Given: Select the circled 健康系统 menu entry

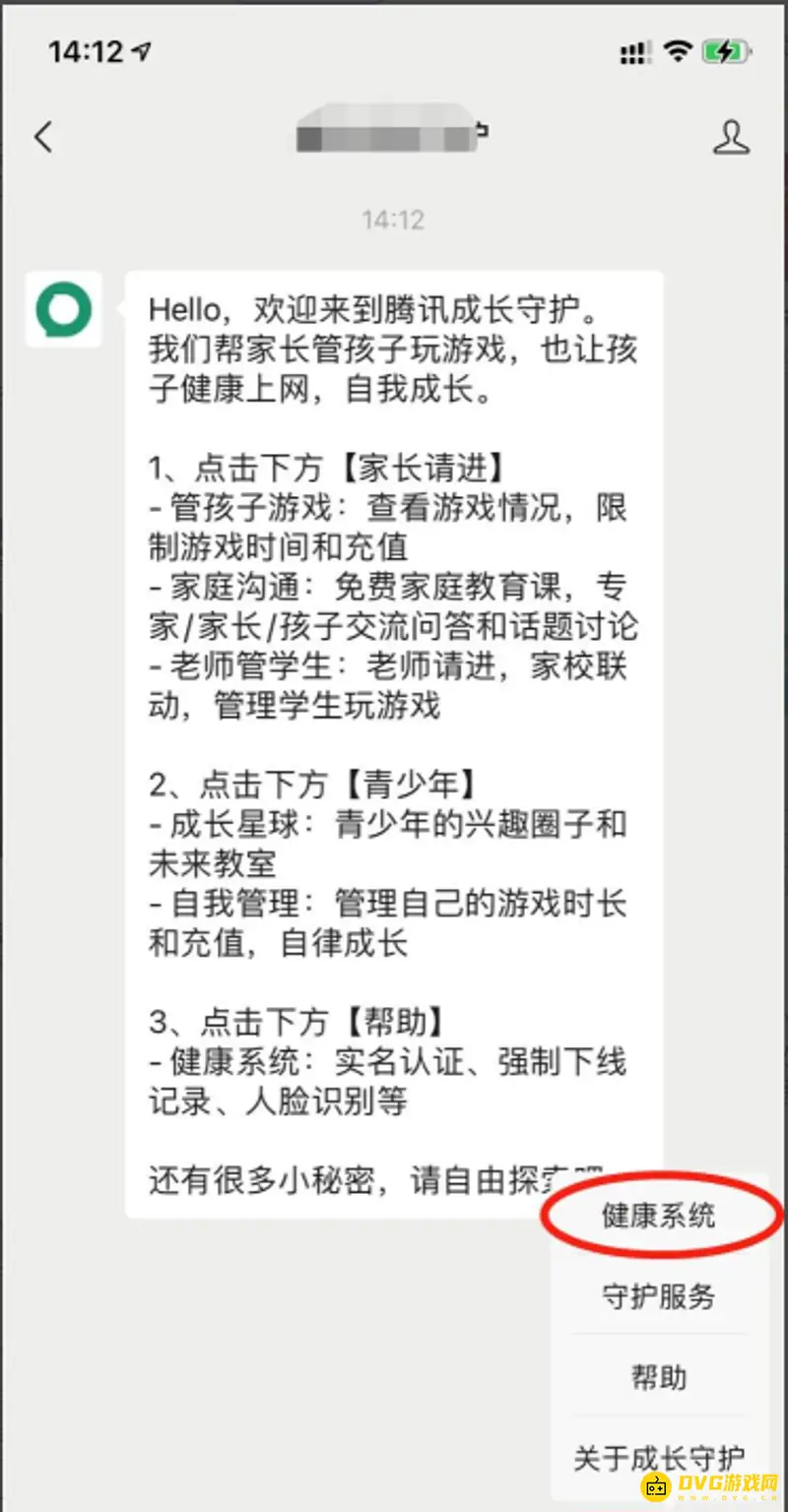Looking at the screenshot, I should tap(658, 1217).
